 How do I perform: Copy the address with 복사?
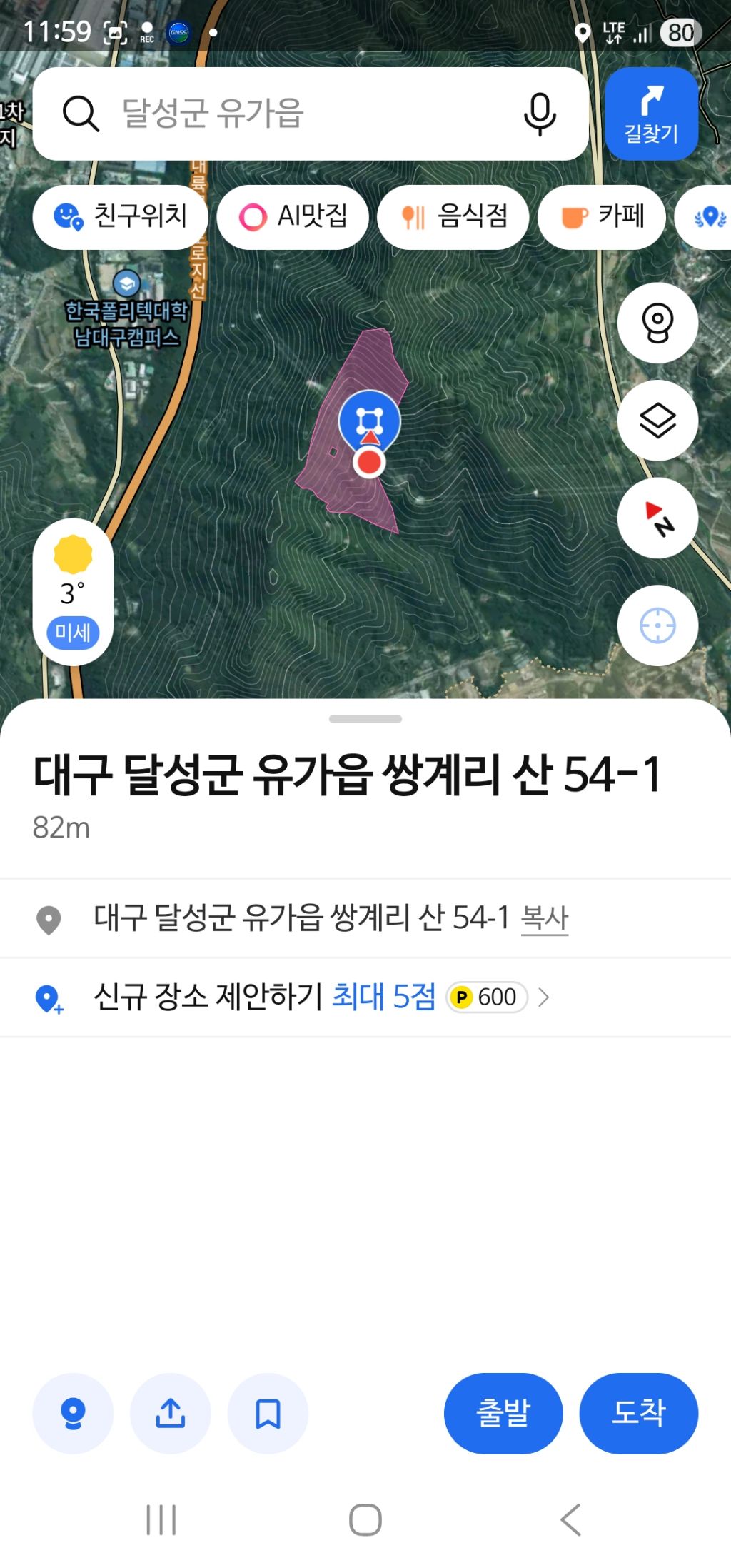545,918
